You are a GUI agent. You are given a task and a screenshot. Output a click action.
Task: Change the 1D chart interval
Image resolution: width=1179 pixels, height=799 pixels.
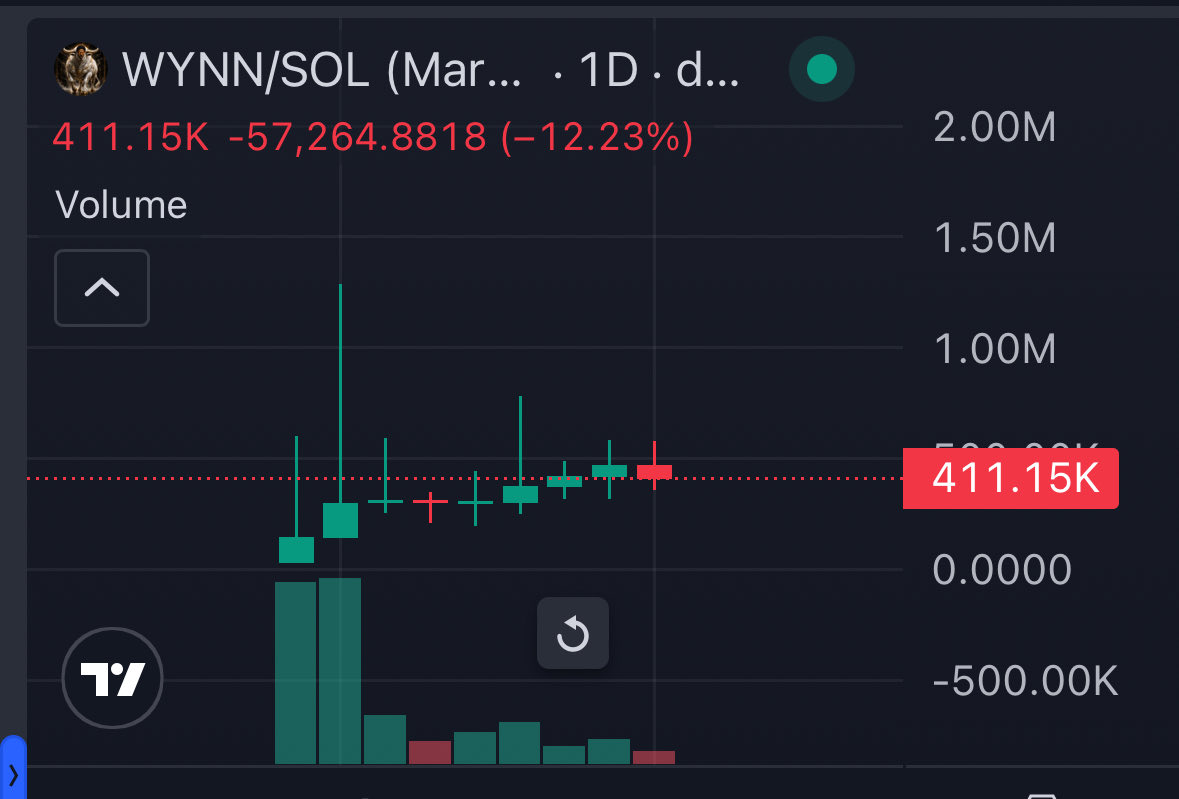point(608,71)
